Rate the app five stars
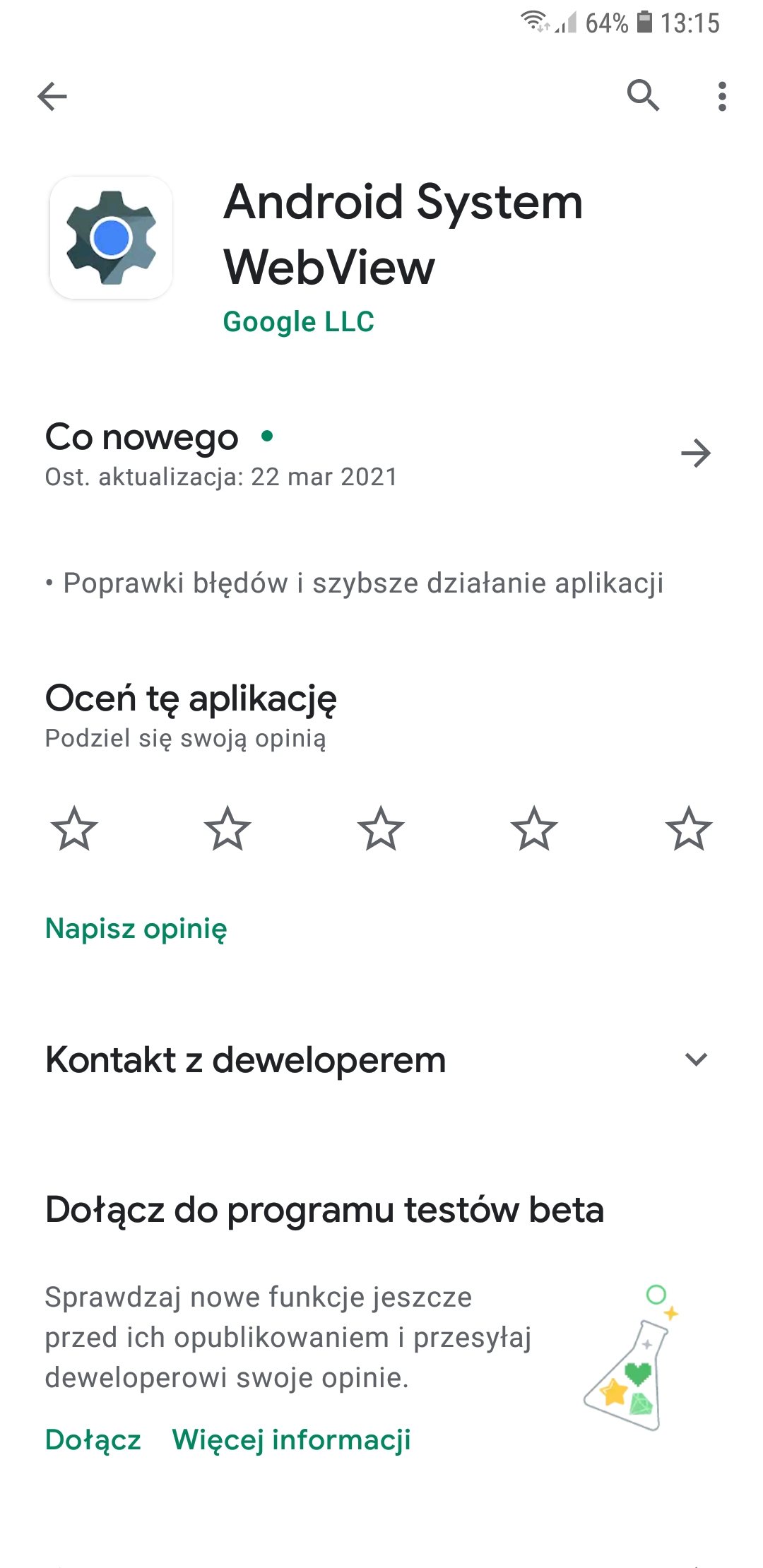This screenshot has width=763, height=1568. click(688, 828)
